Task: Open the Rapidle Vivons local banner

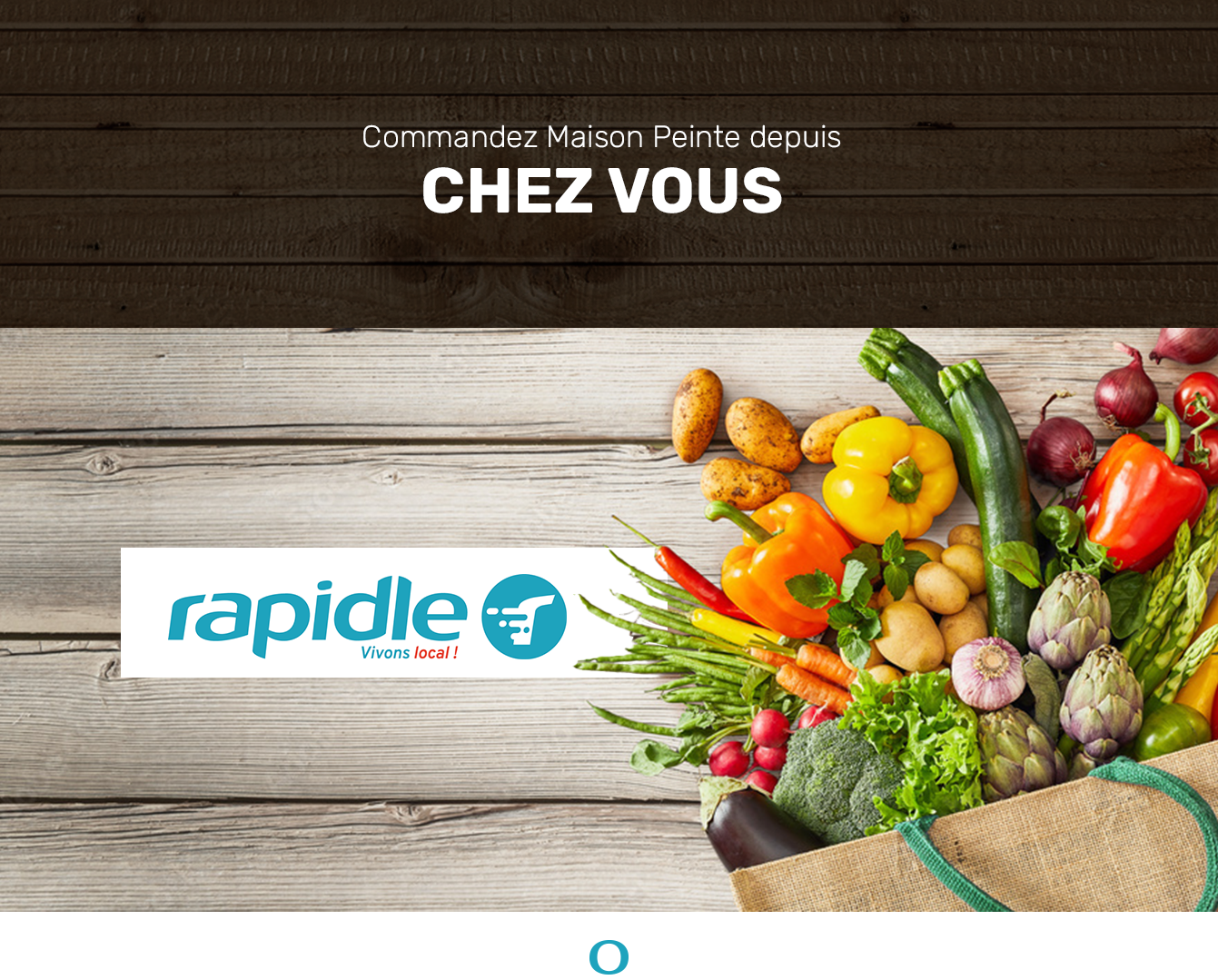Action: point(368,613)
